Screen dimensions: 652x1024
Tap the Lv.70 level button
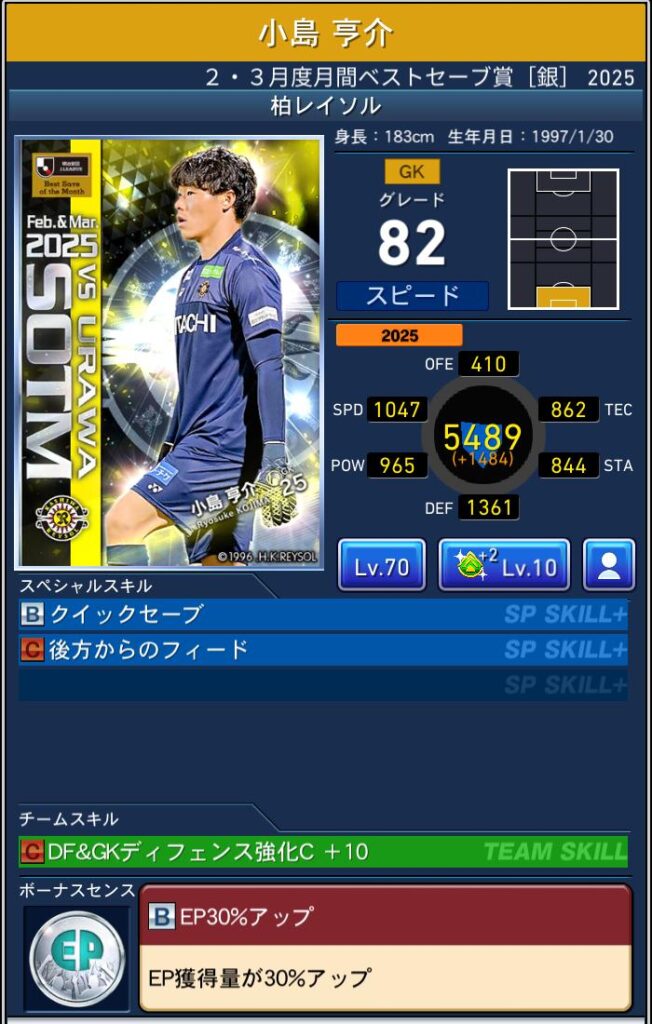pos(382,566)
